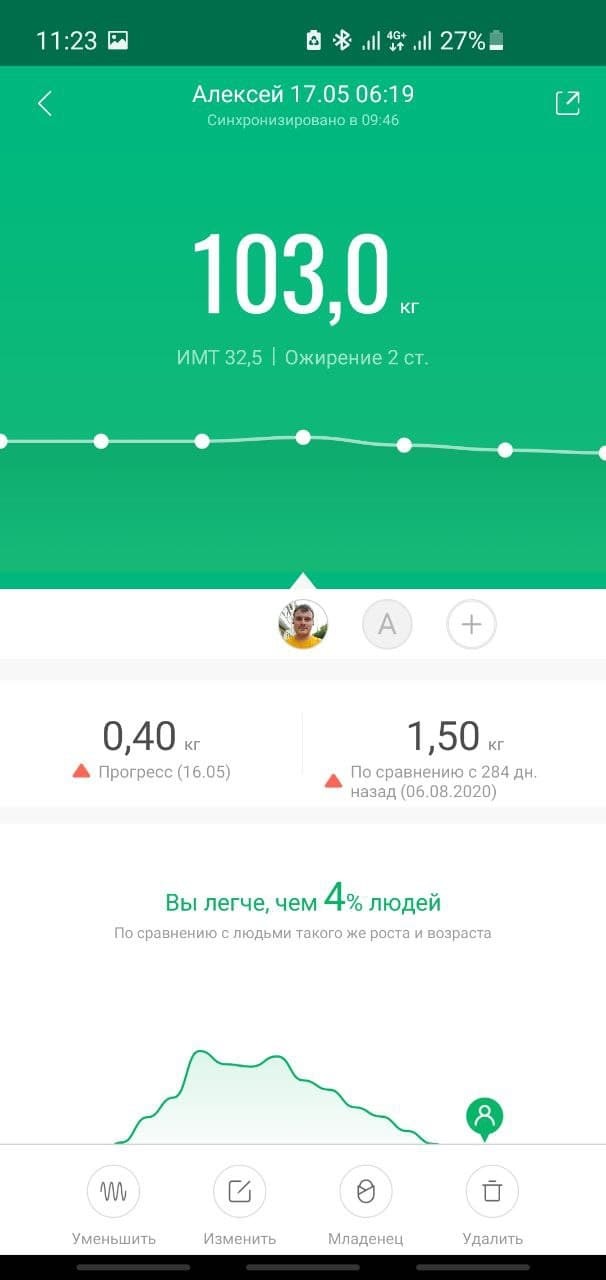The image size is (606, 1280).
Task: Open the Младенец option
Action: click(365, 1191)
